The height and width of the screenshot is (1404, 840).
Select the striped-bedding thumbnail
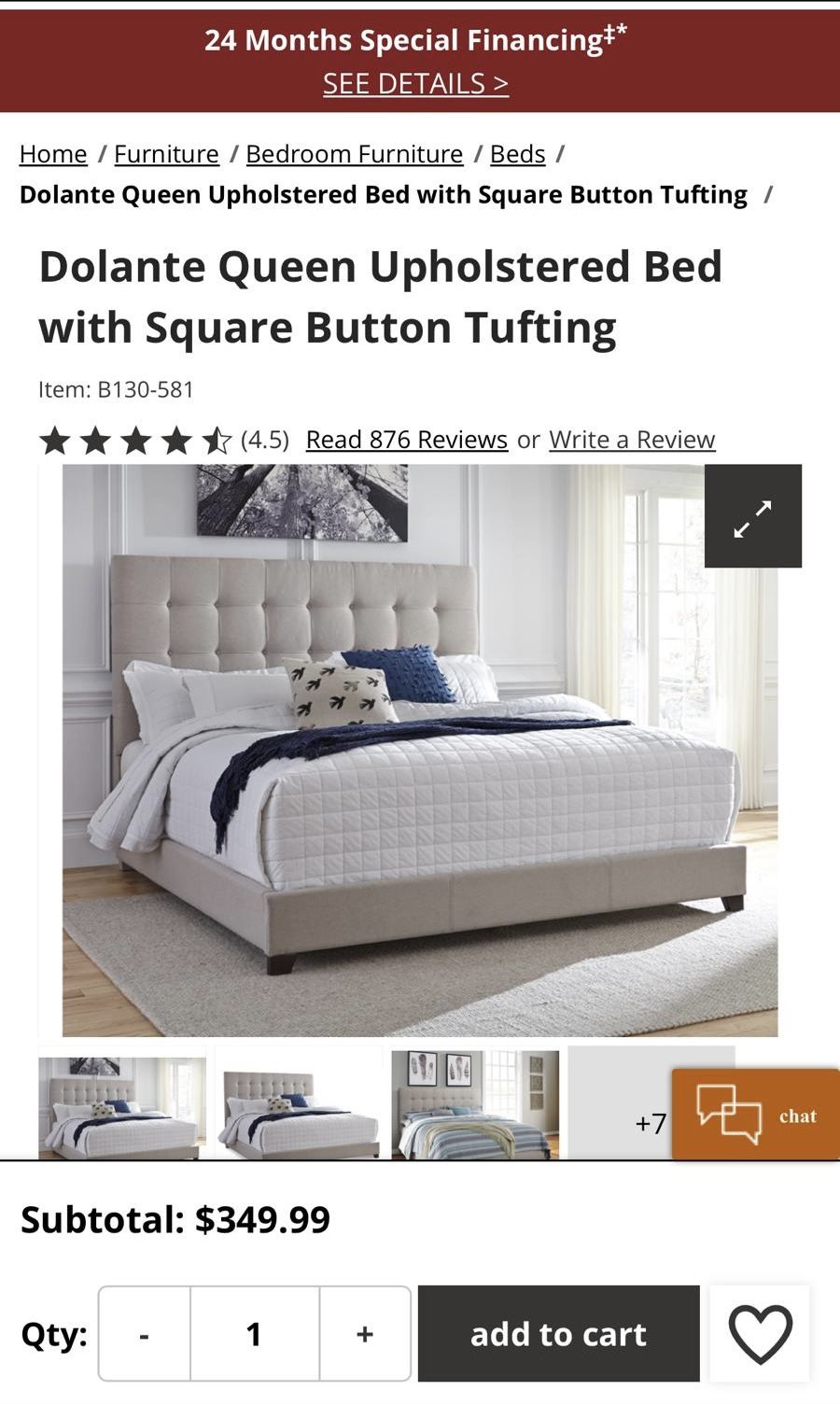pos(474,1106)
